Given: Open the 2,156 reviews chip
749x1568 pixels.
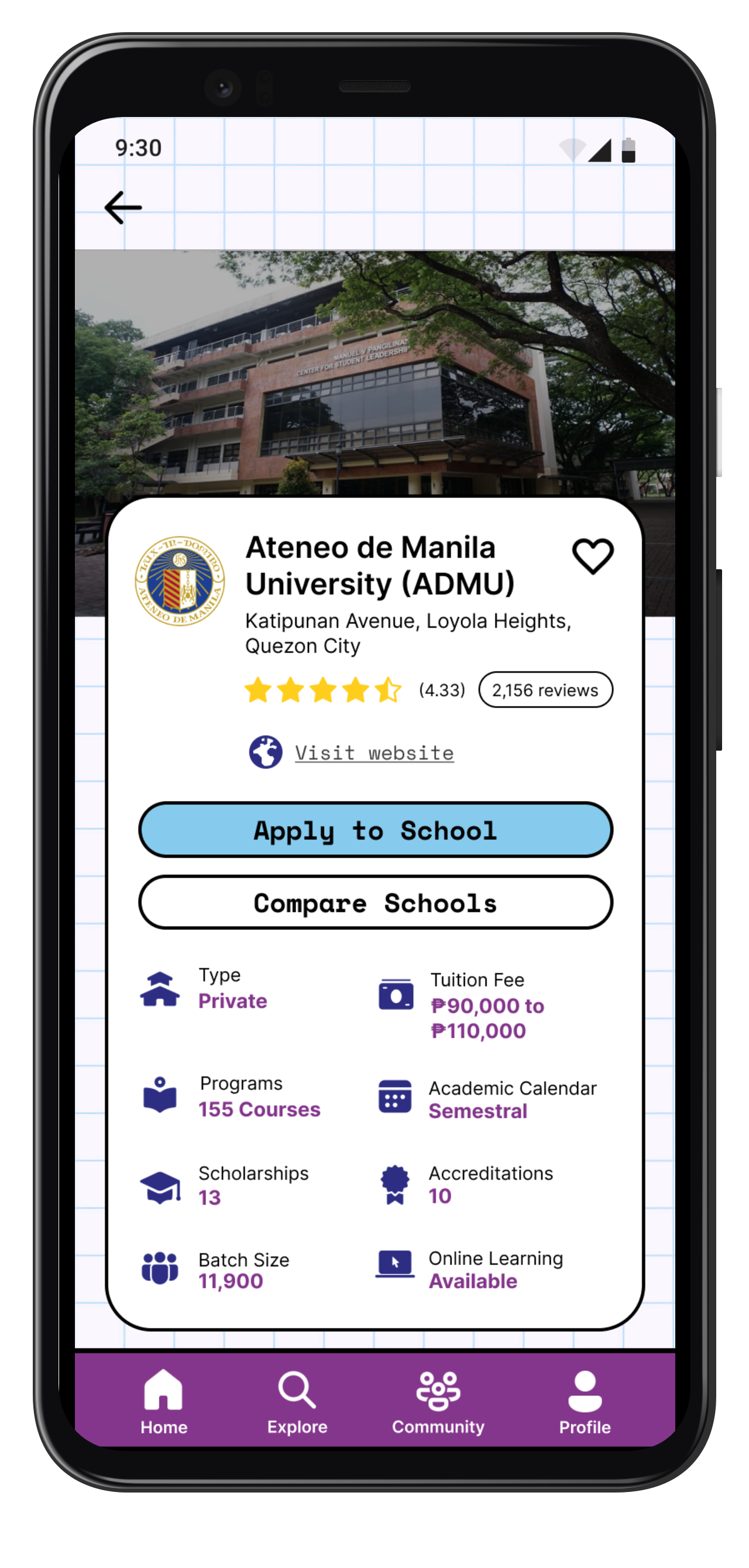Looking at the screenshot, I should (545, 690).
